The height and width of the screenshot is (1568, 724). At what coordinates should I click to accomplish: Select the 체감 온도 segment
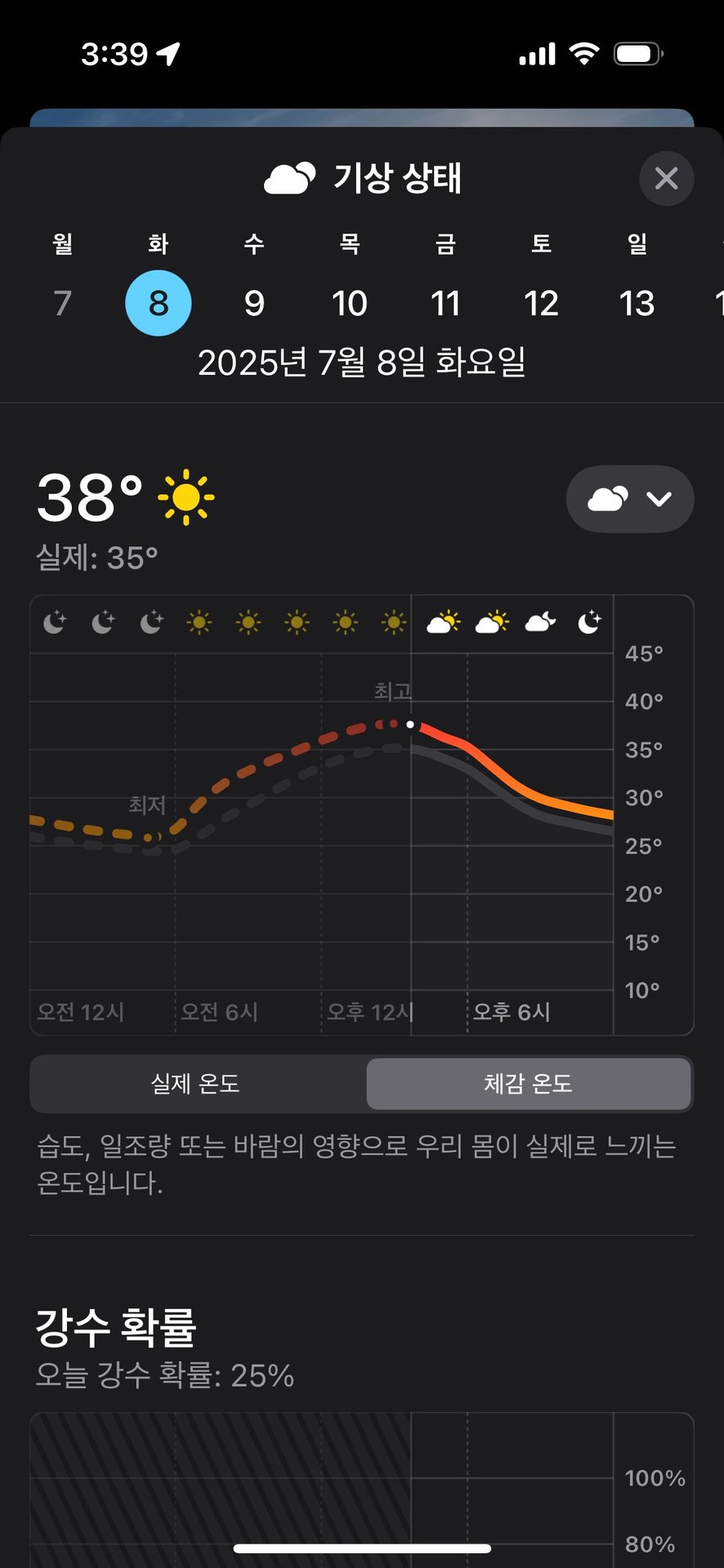click(x=529, y=1084)
